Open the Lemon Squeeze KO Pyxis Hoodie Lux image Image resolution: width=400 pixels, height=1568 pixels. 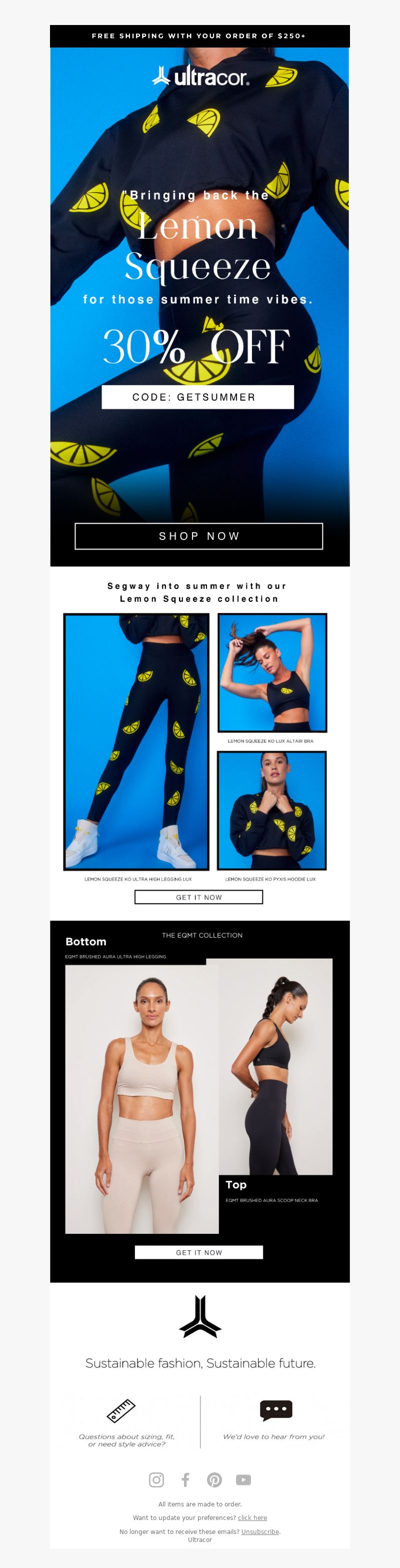point(271,810)
